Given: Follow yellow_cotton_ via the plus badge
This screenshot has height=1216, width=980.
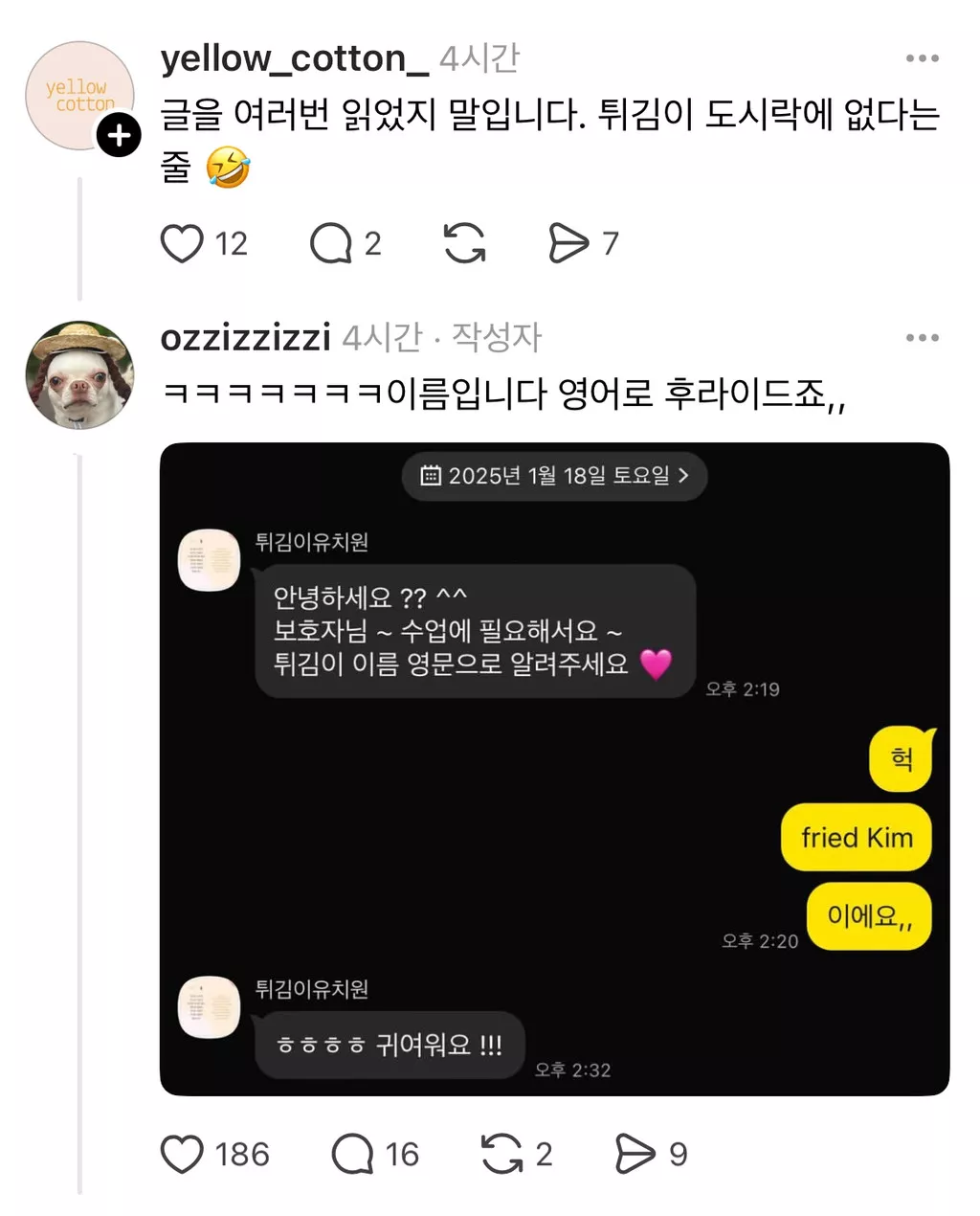Looking at the screenshot, I should (119, 135).
